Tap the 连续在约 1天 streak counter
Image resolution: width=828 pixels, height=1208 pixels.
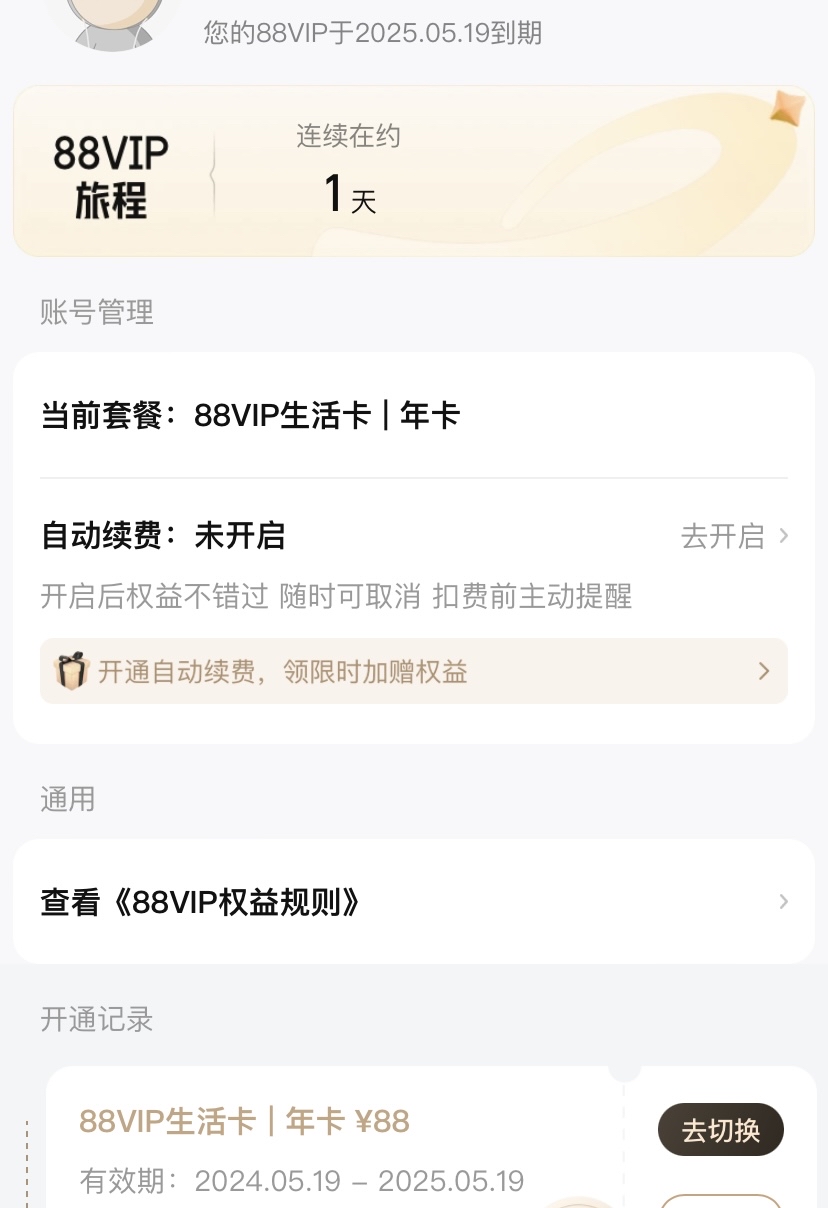[348, 170]
